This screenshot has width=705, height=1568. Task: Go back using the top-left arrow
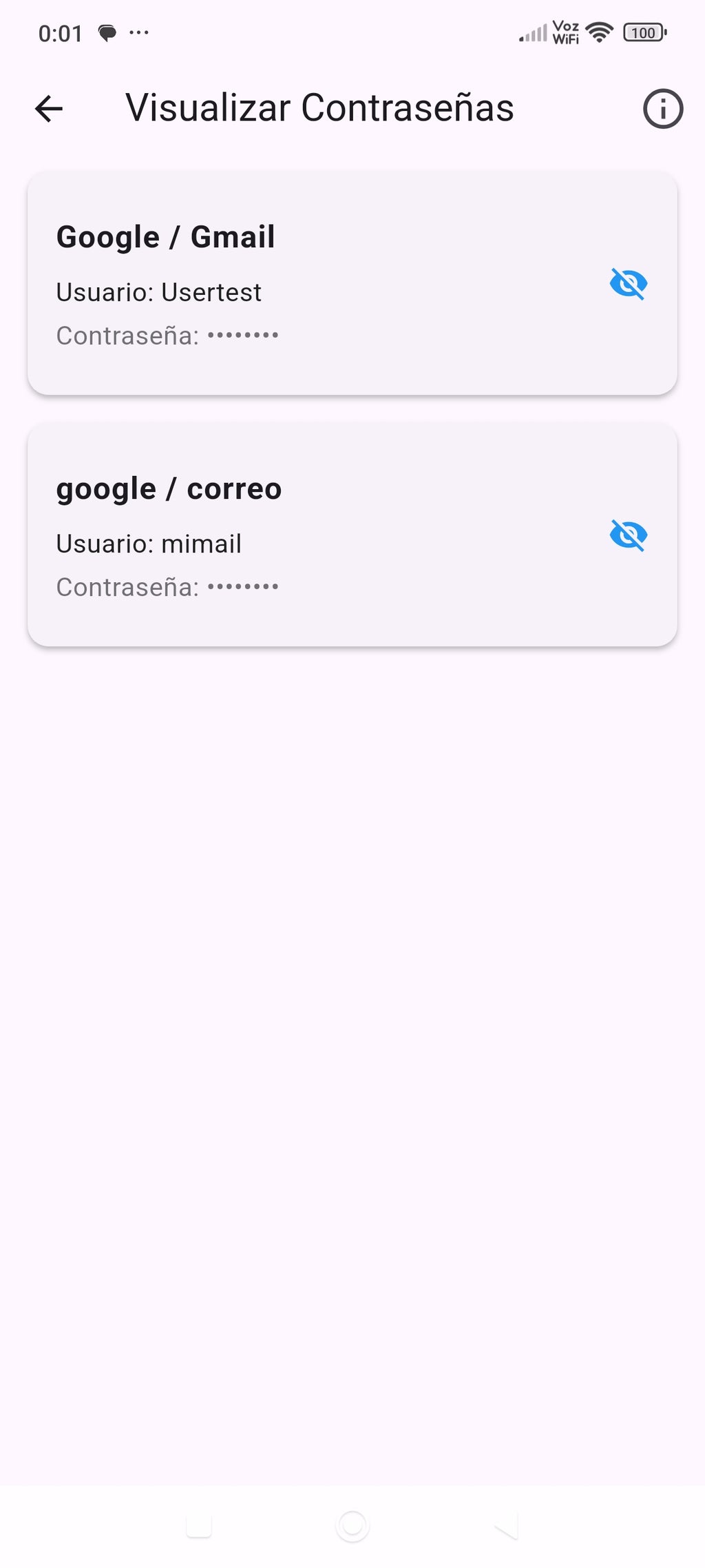pyautogui.click(x=49, y=109)
